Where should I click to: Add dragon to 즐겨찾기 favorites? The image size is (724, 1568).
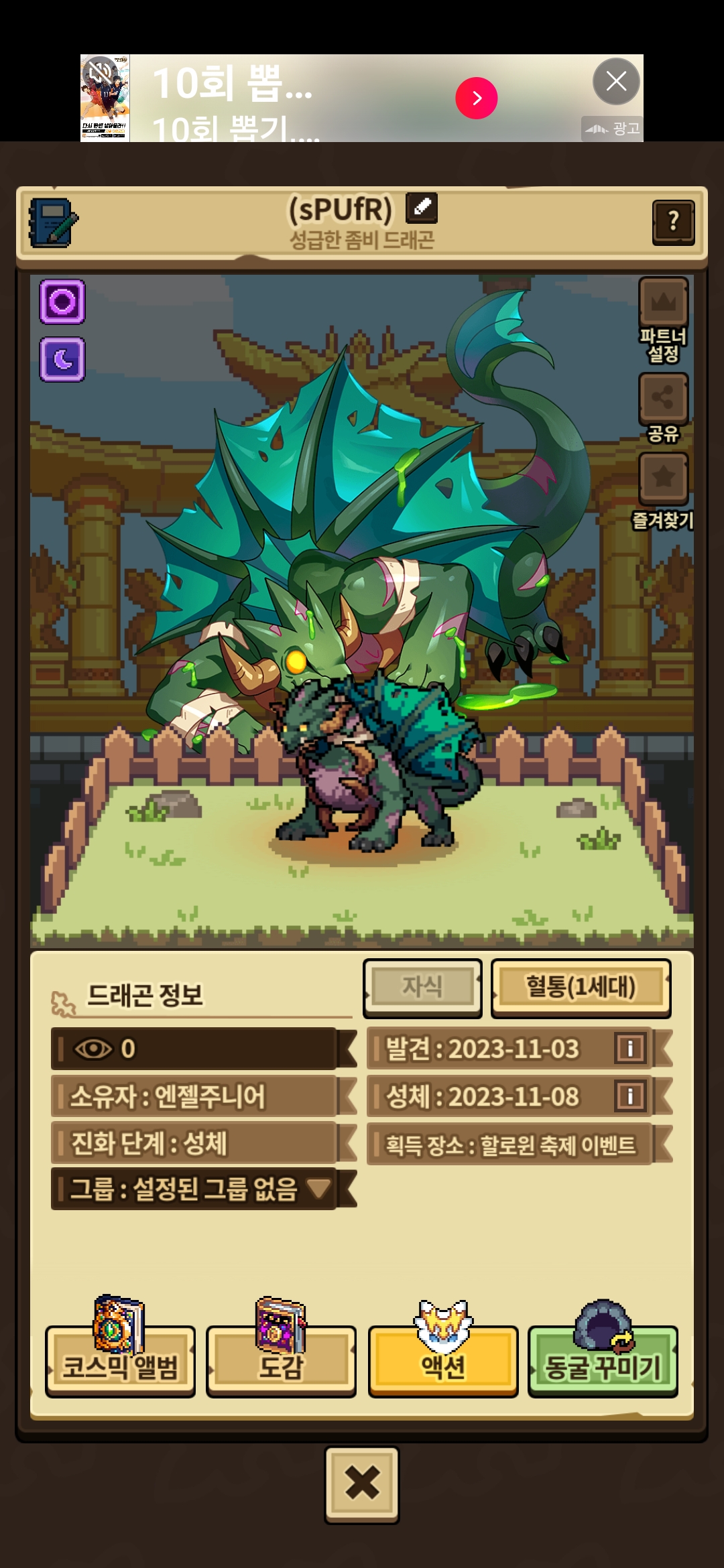663,478
